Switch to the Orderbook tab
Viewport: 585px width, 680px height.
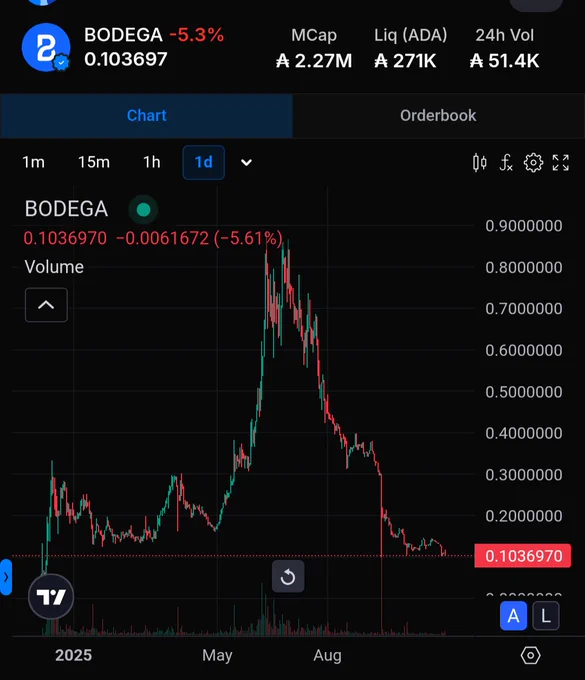coord(438,116)
